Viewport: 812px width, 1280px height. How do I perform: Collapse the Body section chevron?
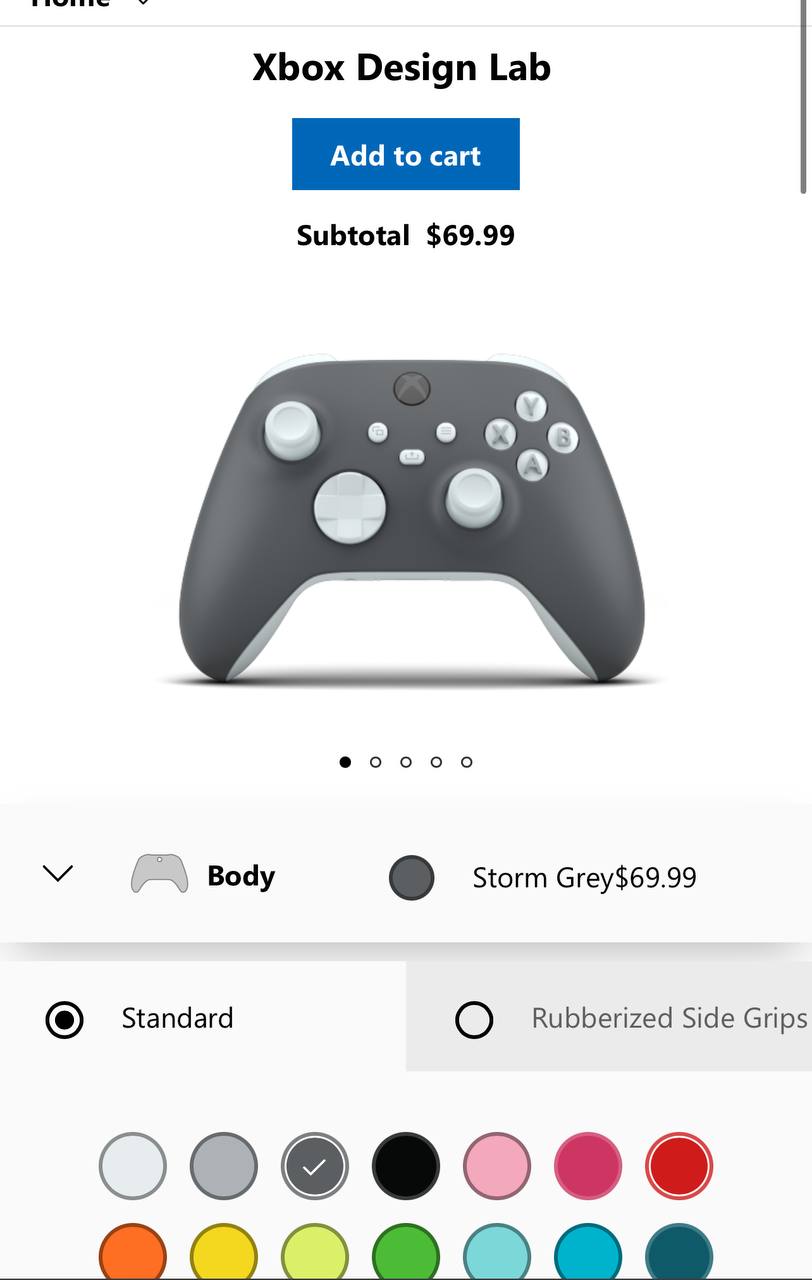pos(58,873)
